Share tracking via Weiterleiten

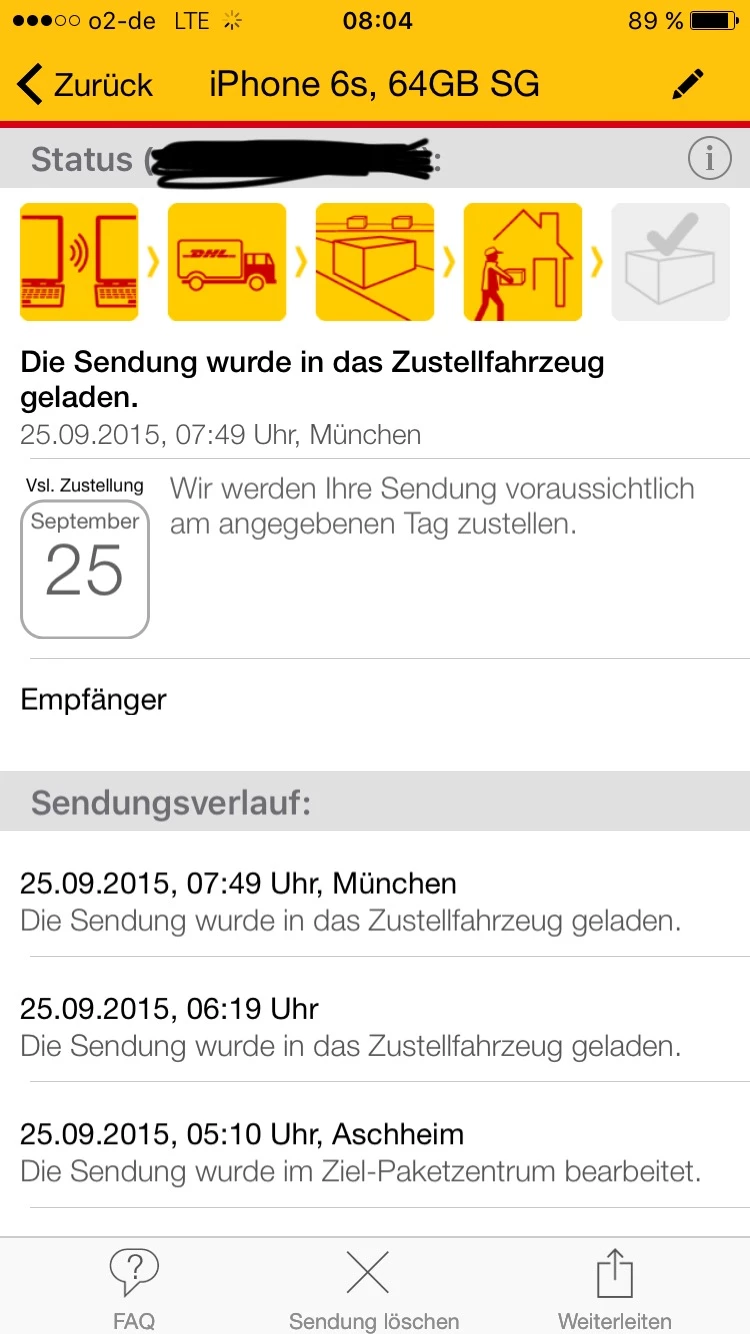pyautogui.click(x=614, y=1288)
